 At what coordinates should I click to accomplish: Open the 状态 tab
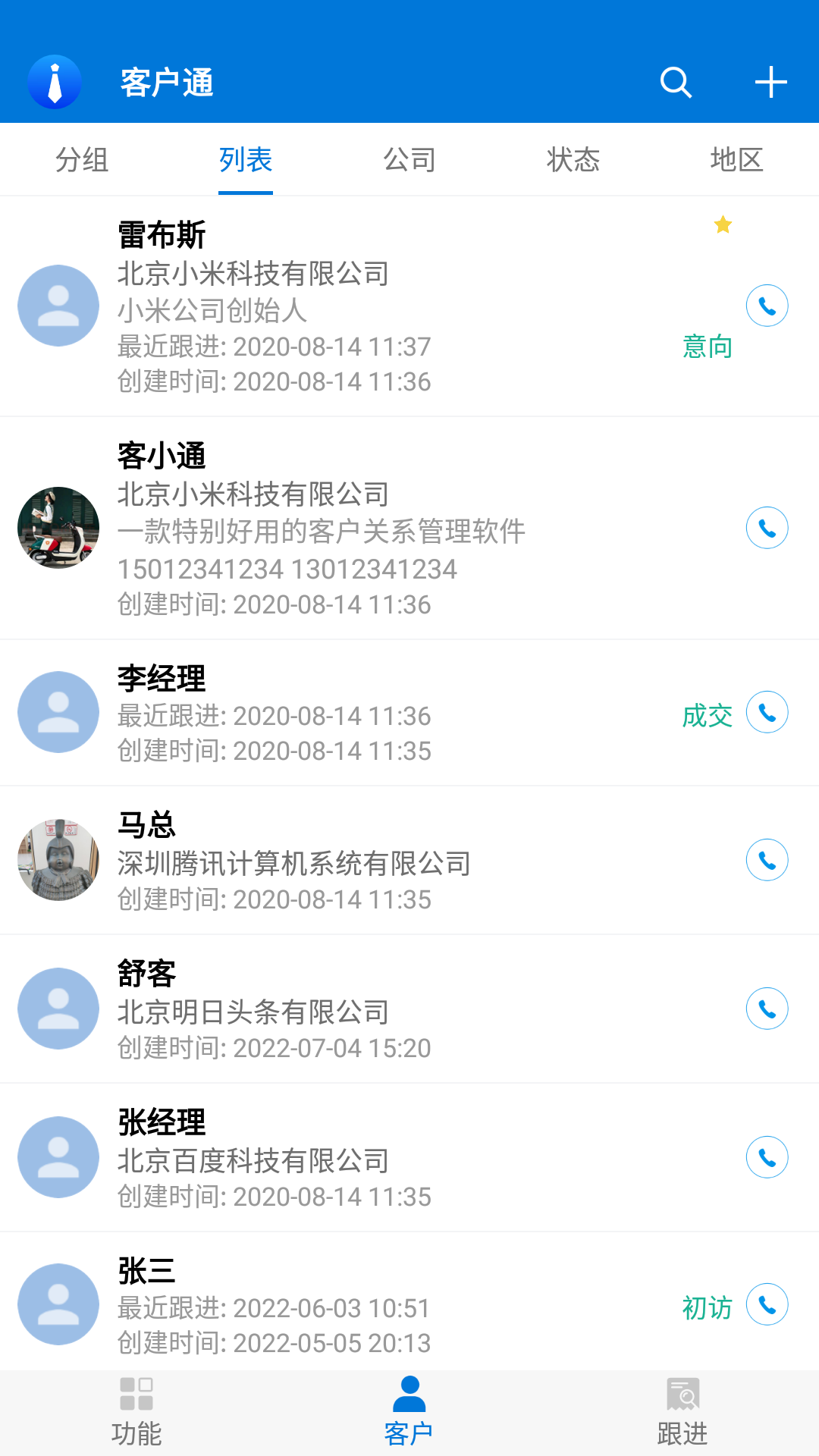pos(573,160)
